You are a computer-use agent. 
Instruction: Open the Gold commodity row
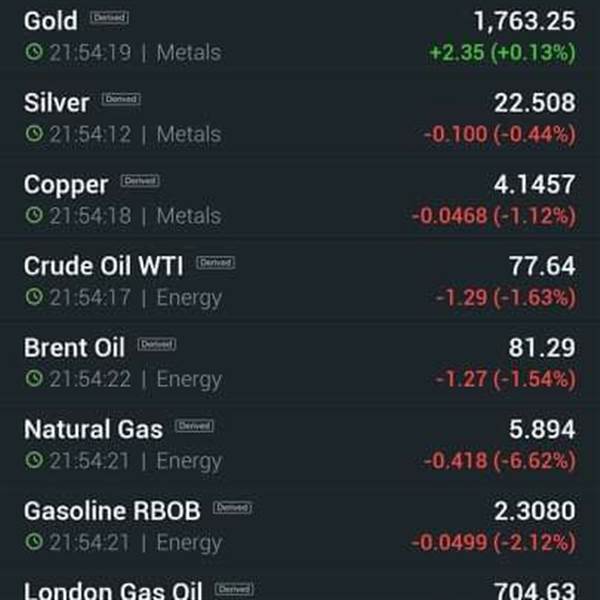(x=300, y=37)
